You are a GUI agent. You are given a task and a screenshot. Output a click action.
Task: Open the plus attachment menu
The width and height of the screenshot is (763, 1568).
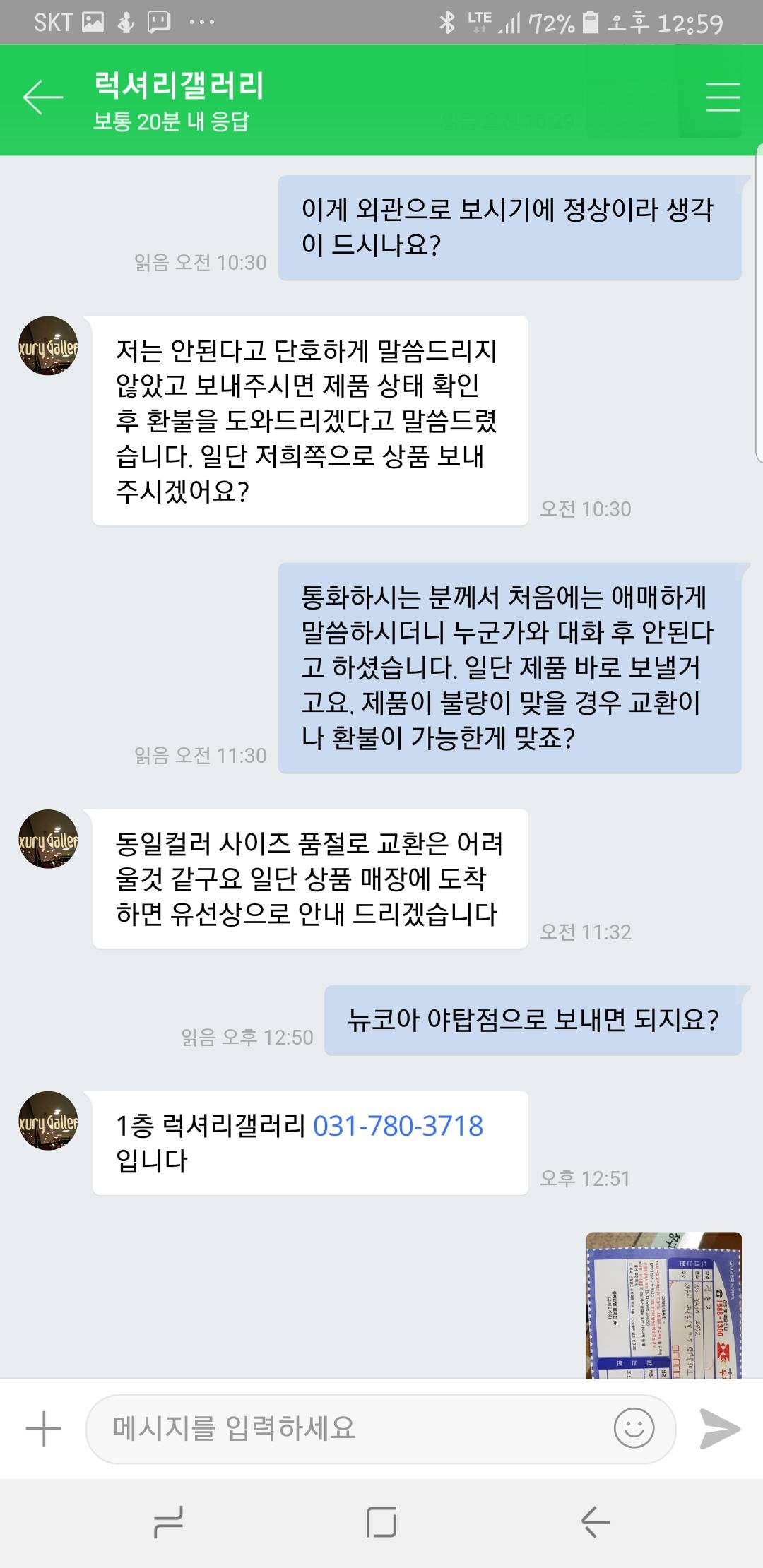tap(43, 1428)
